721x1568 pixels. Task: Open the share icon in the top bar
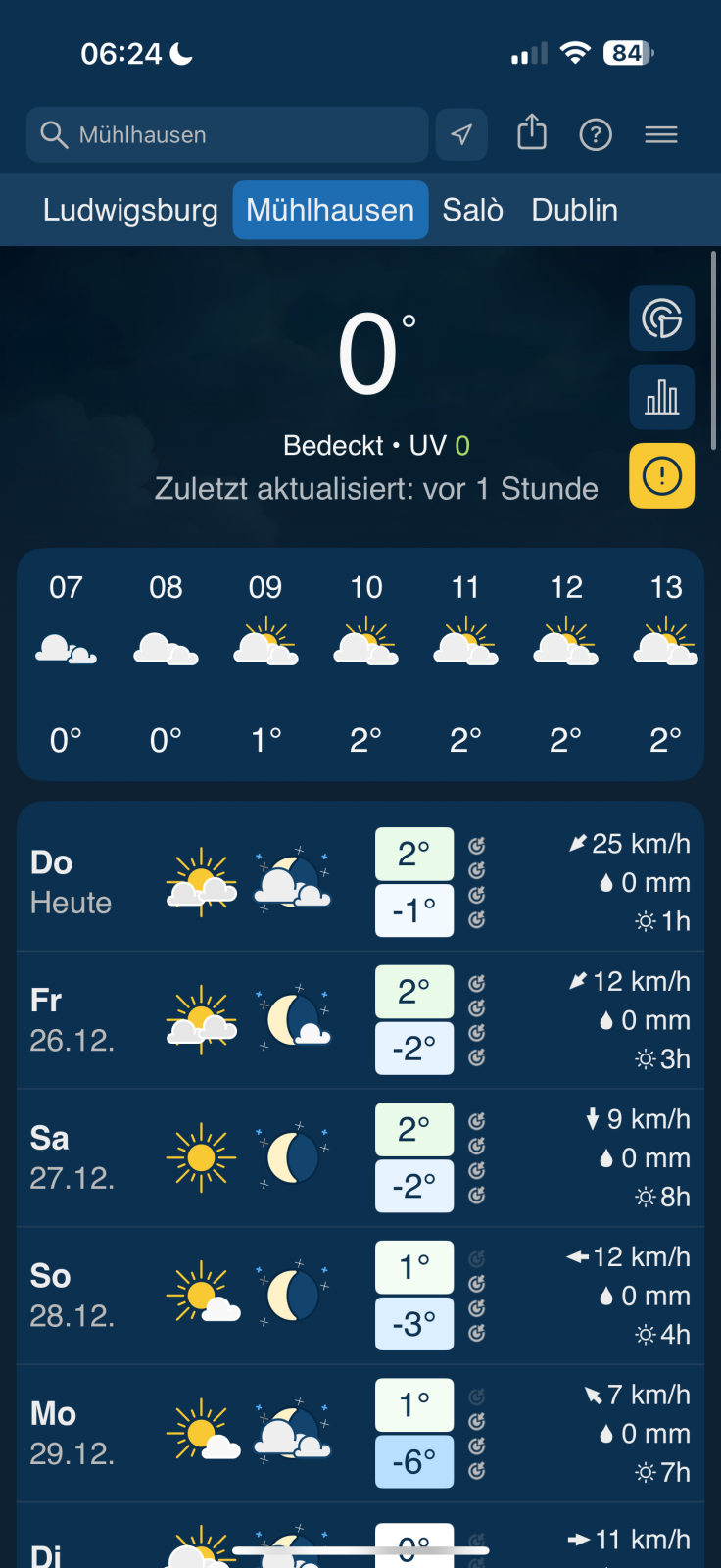[x=531, y=132]
